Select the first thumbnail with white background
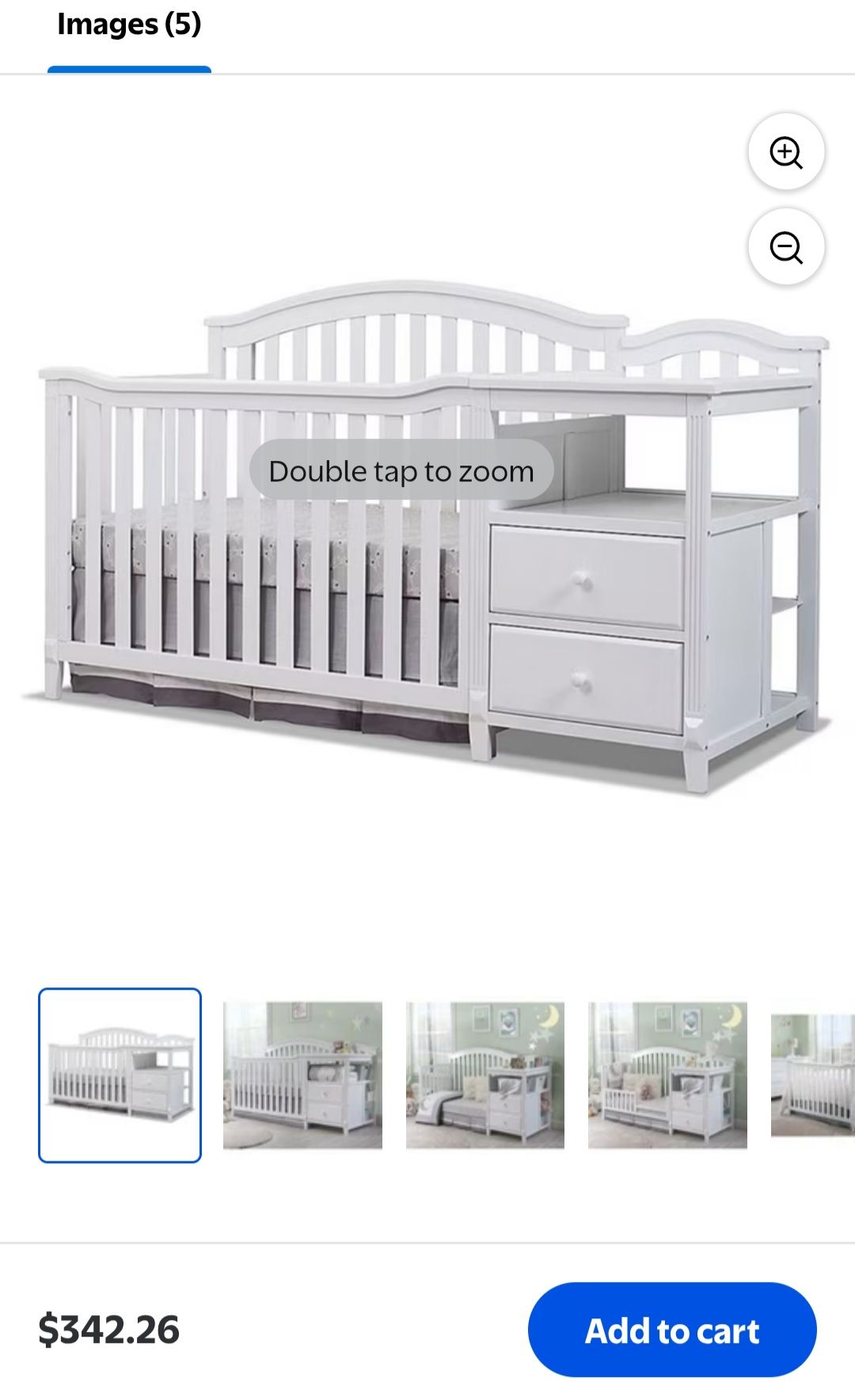Viewport: 855px width, 1400px height. [120, 1075]
